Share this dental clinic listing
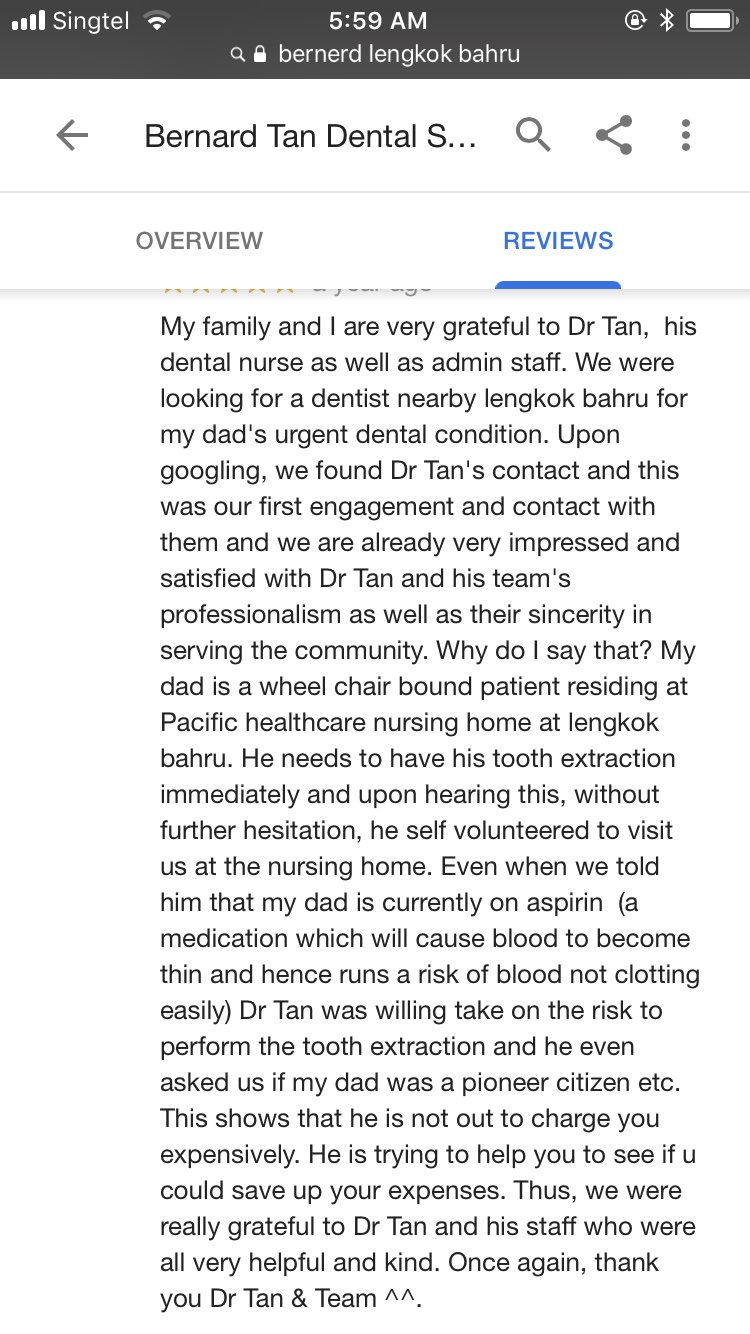This screenshot has width=750, height=1334. [613, 135]
